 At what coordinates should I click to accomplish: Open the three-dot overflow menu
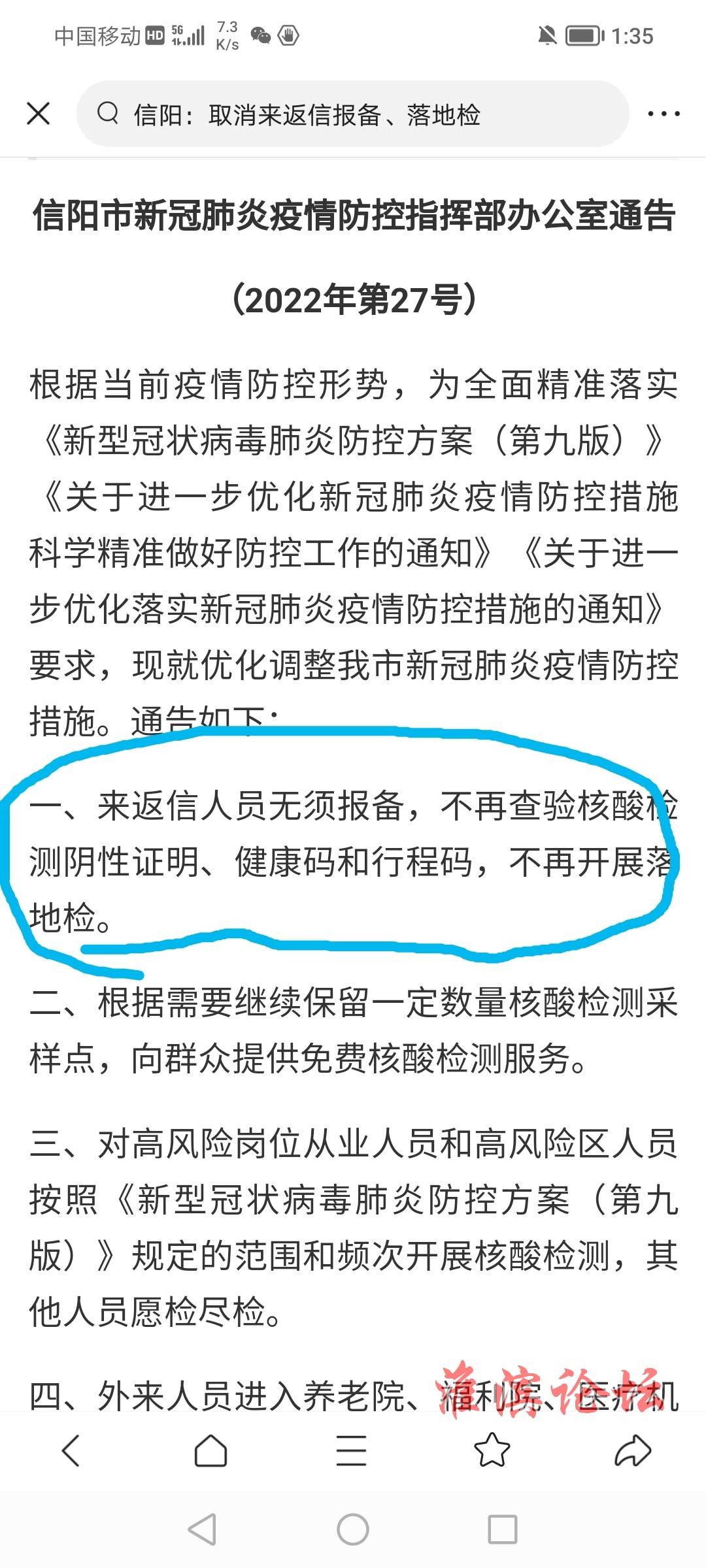[x=663, y=114]
